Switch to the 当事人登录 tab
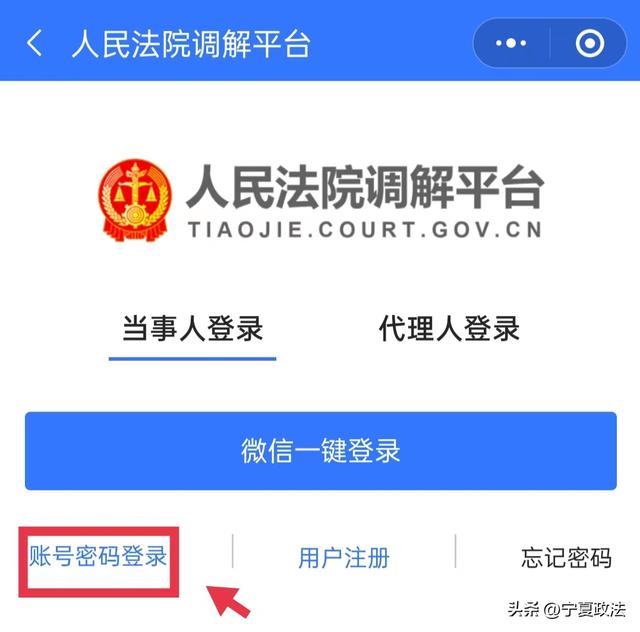 [192, 329]
